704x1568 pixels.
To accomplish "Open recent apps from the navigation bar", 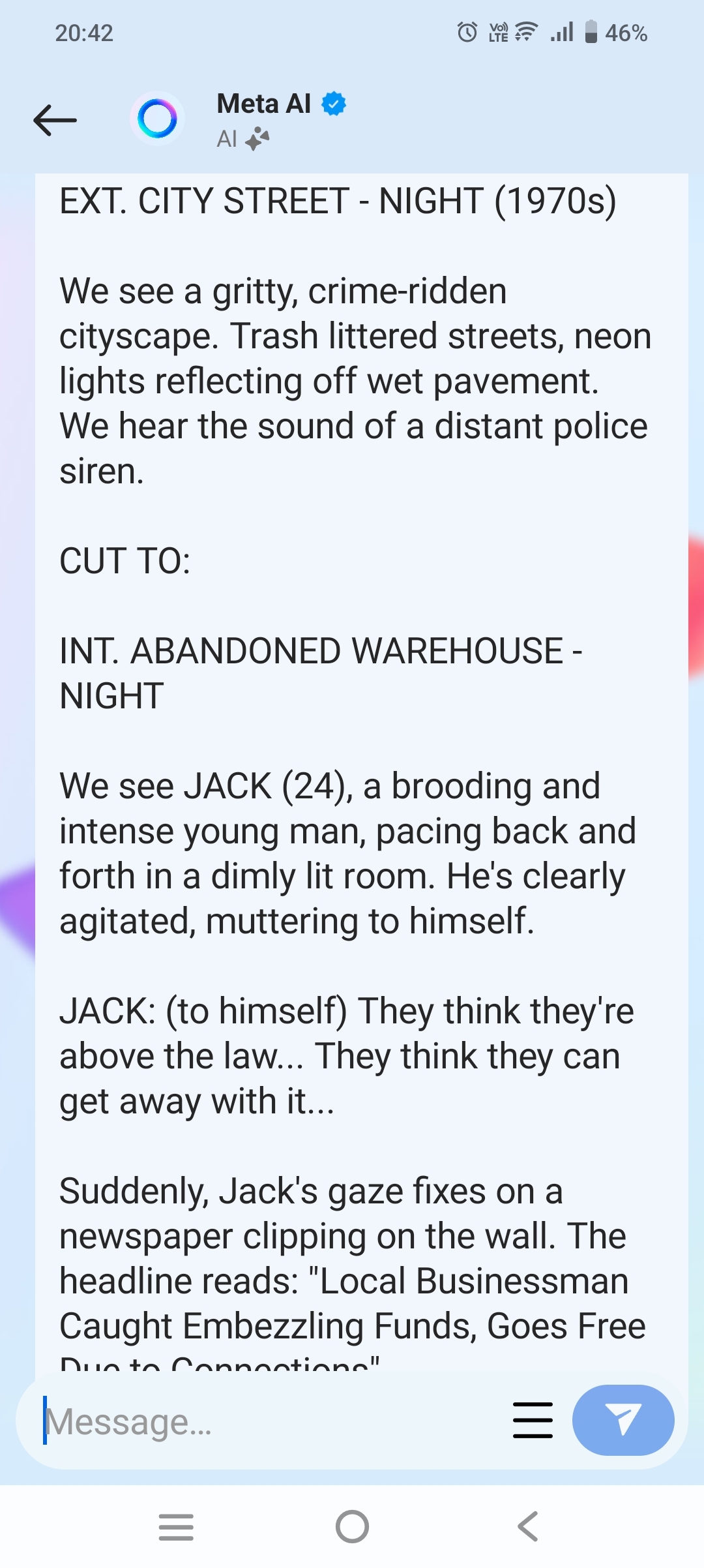I will [176, 1527].
